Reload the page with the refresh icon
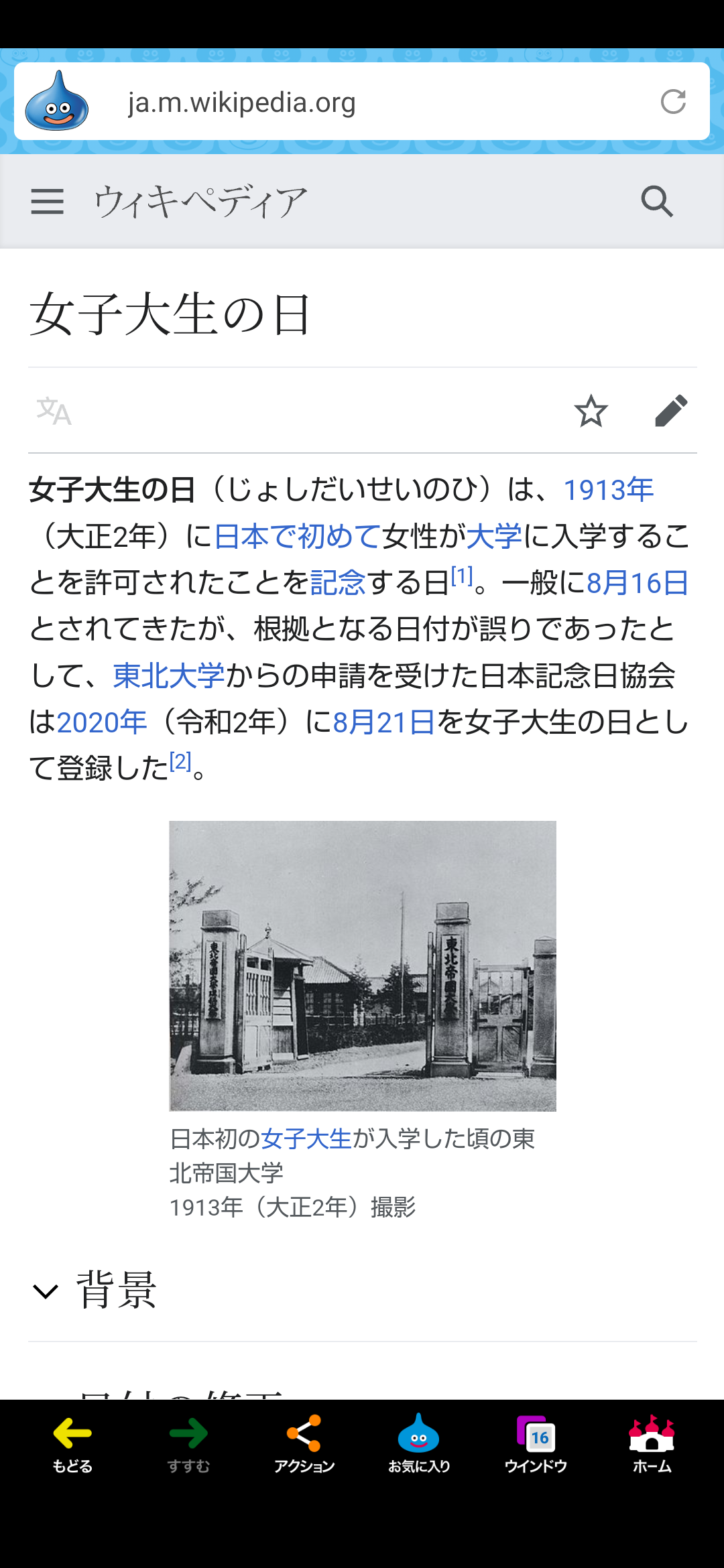 (x=673, y=102)
